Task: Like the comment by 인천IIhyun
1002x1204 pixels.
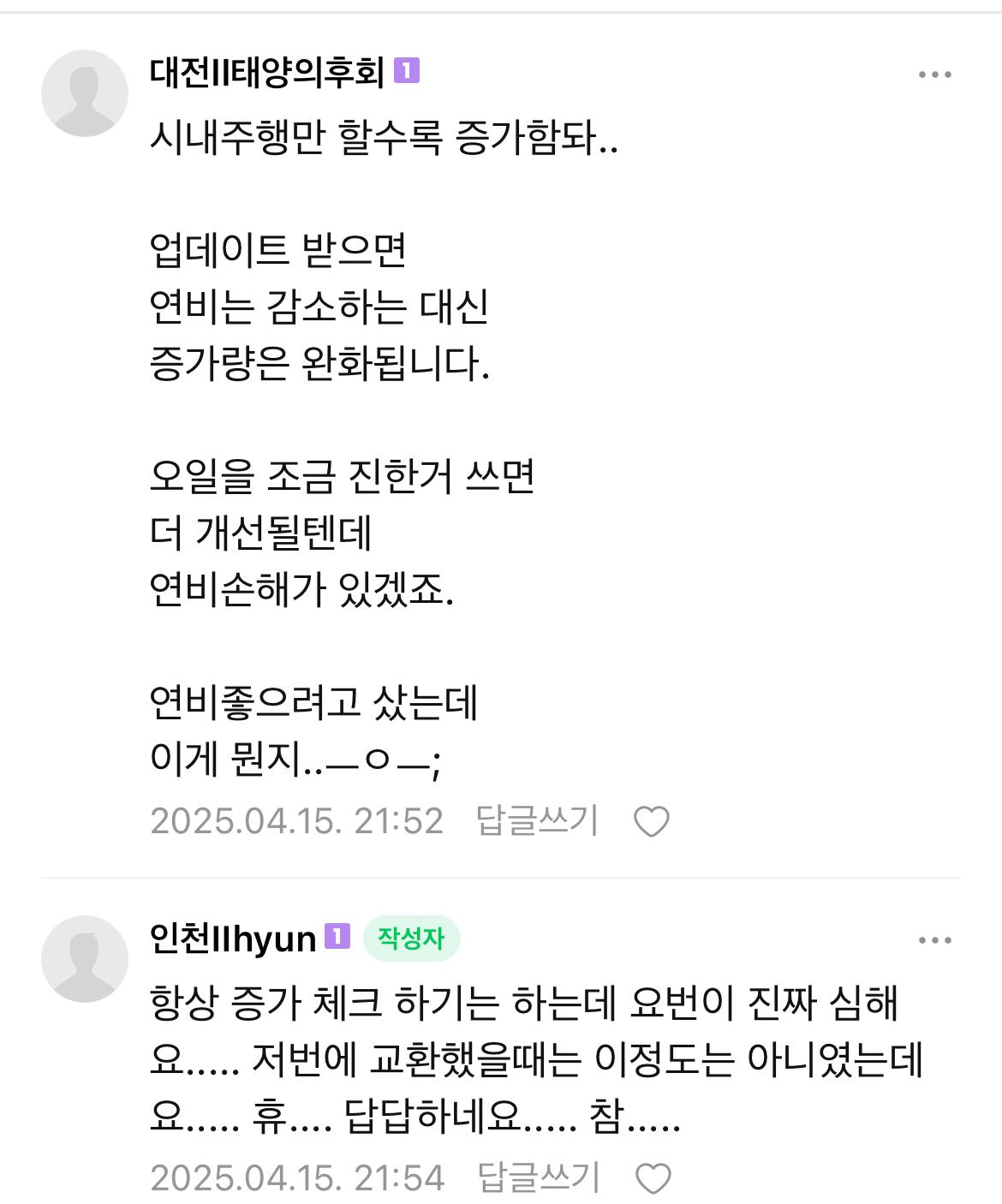Action: click(653, 1179)
